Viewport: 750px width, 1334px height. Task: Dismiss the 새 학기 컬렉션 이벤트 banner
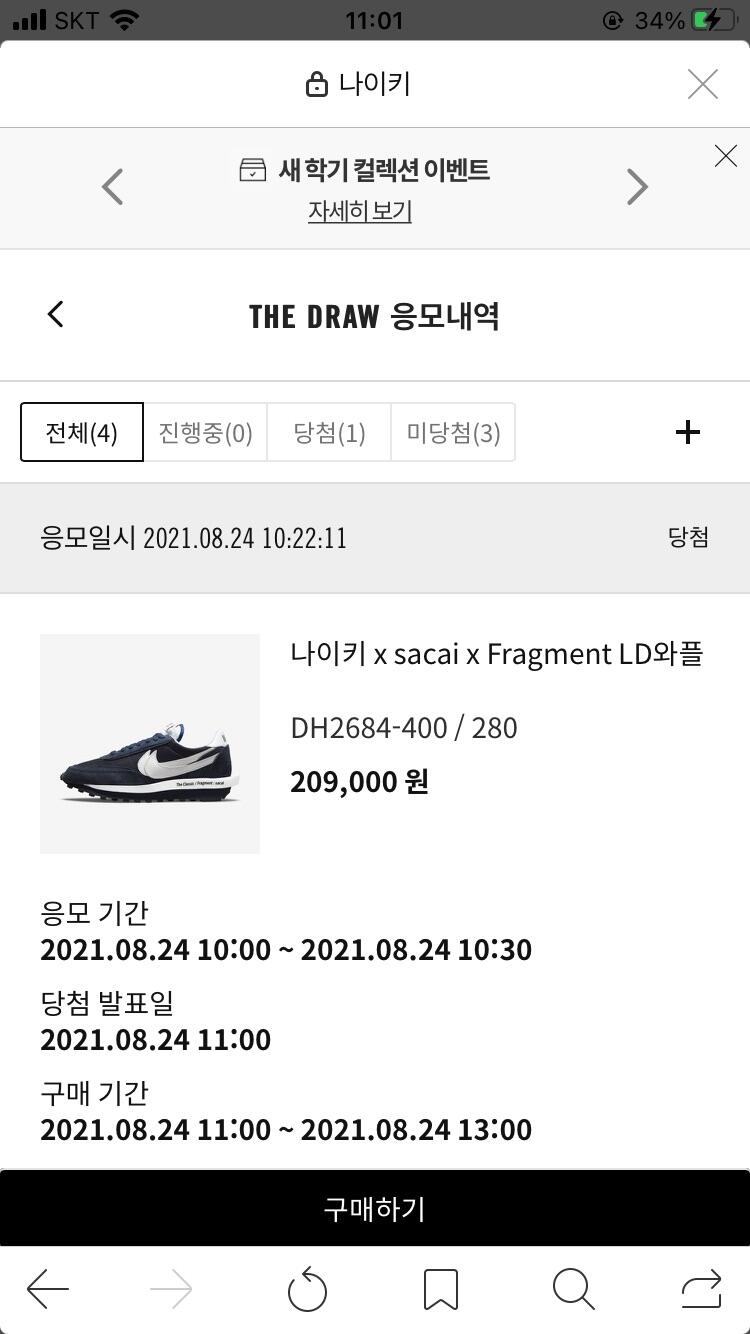[725, 156]
